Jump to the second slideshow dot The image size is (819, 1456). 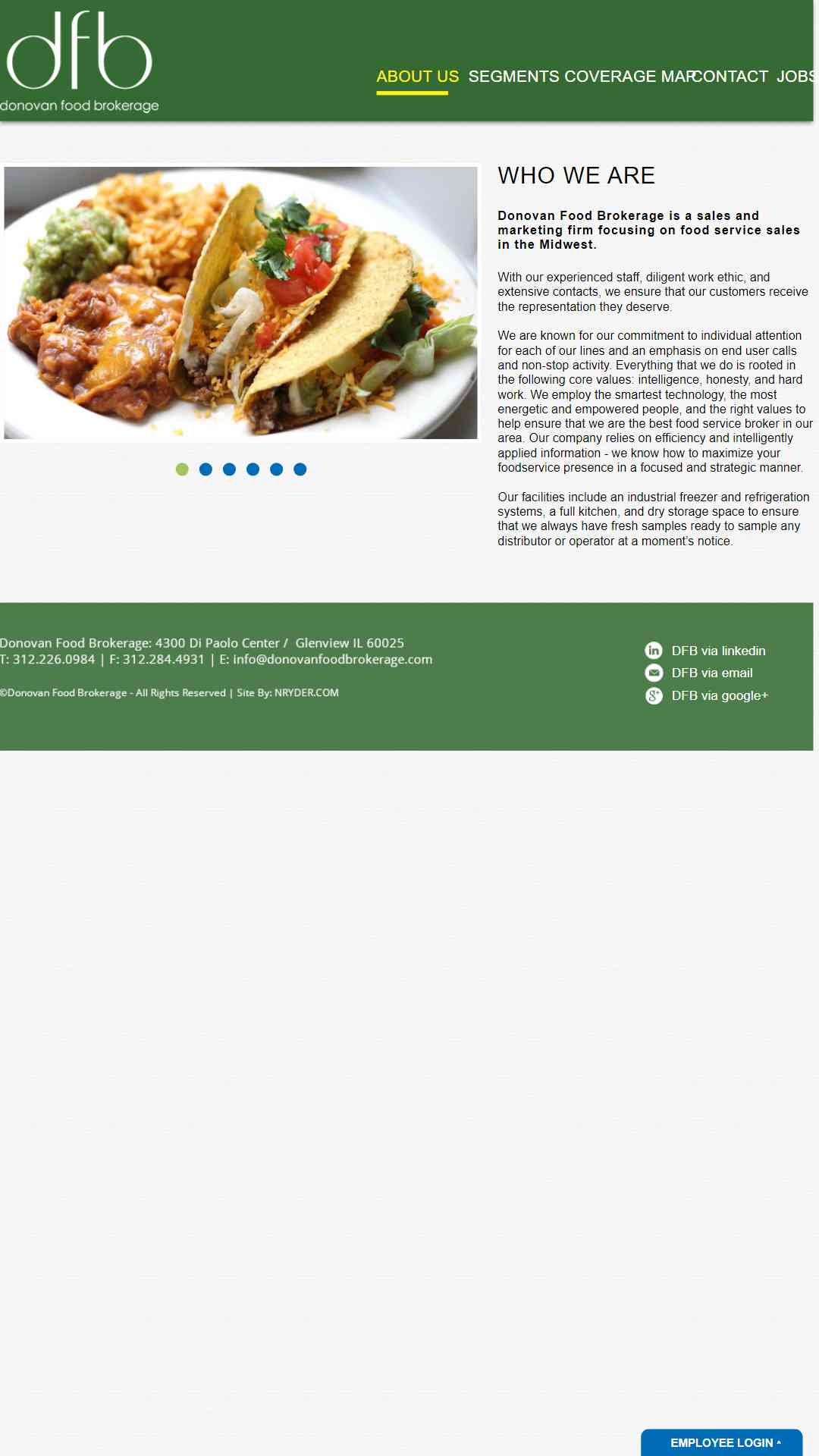click(x=206, y=469)
